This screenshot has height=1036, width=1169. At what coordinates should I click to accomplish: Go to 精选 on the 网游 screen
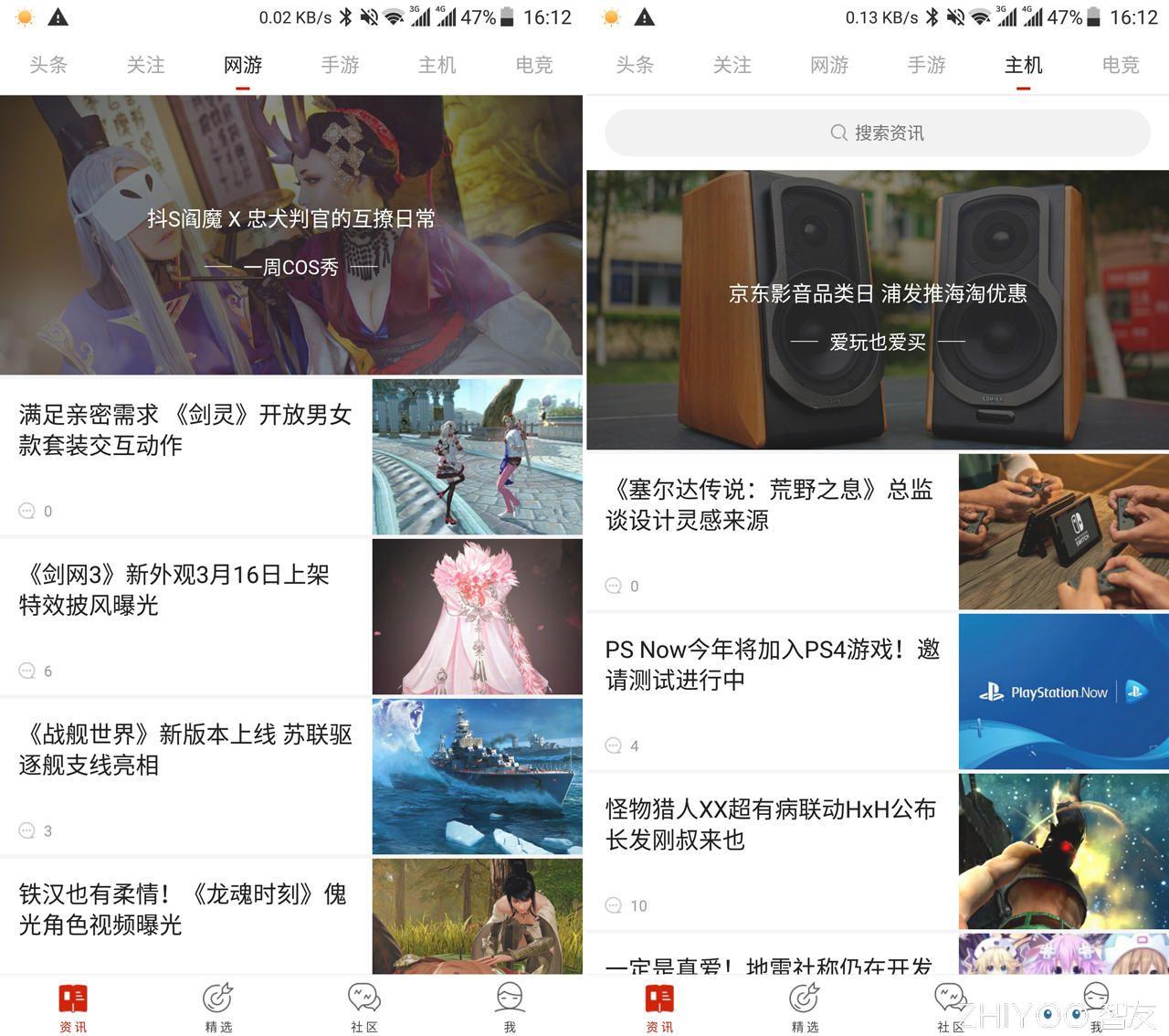pyautogui.click(x=218, y=1007)
